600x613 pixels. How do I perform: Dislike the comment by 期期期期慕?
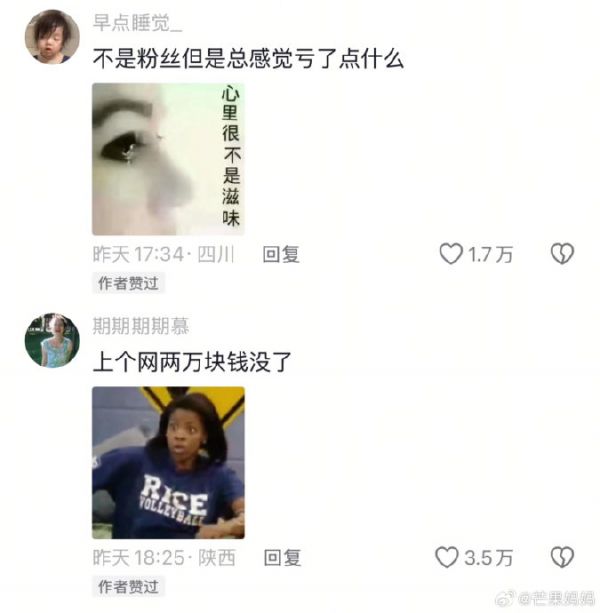click(x=562, y=557)
